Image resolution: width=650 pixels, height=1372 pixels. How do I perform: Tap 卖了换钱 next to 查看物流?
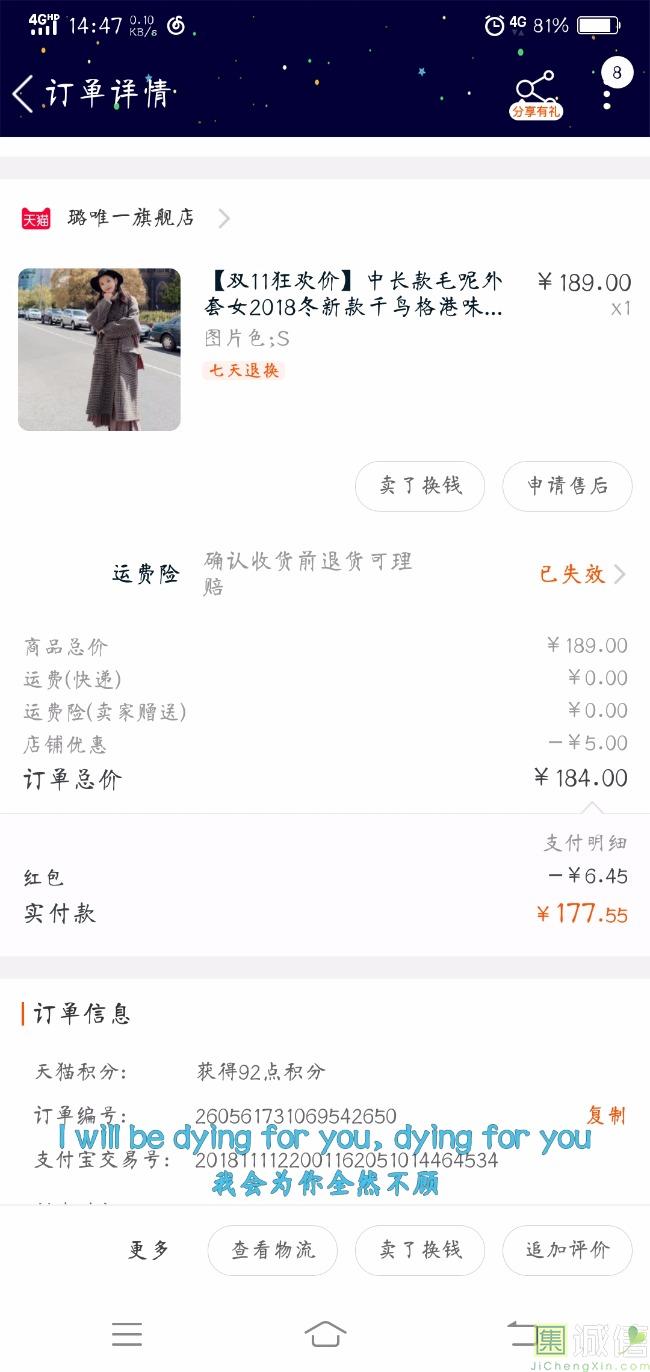(420, 1249)
